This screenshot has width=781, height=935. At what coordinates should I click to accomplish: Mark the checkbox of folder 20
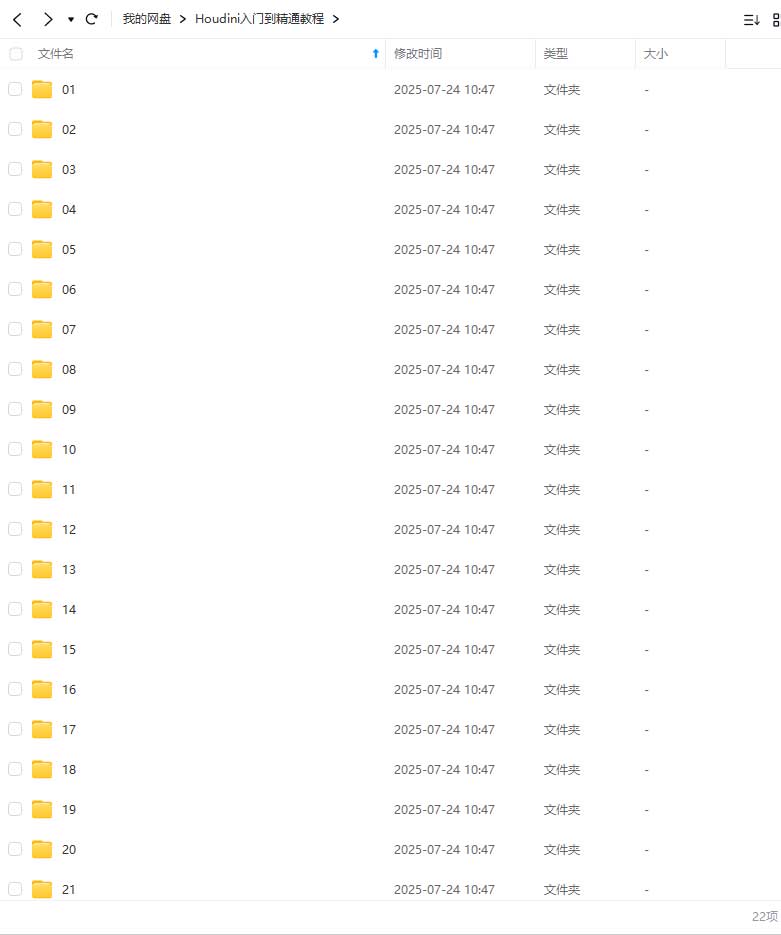[x=15, y=849]
